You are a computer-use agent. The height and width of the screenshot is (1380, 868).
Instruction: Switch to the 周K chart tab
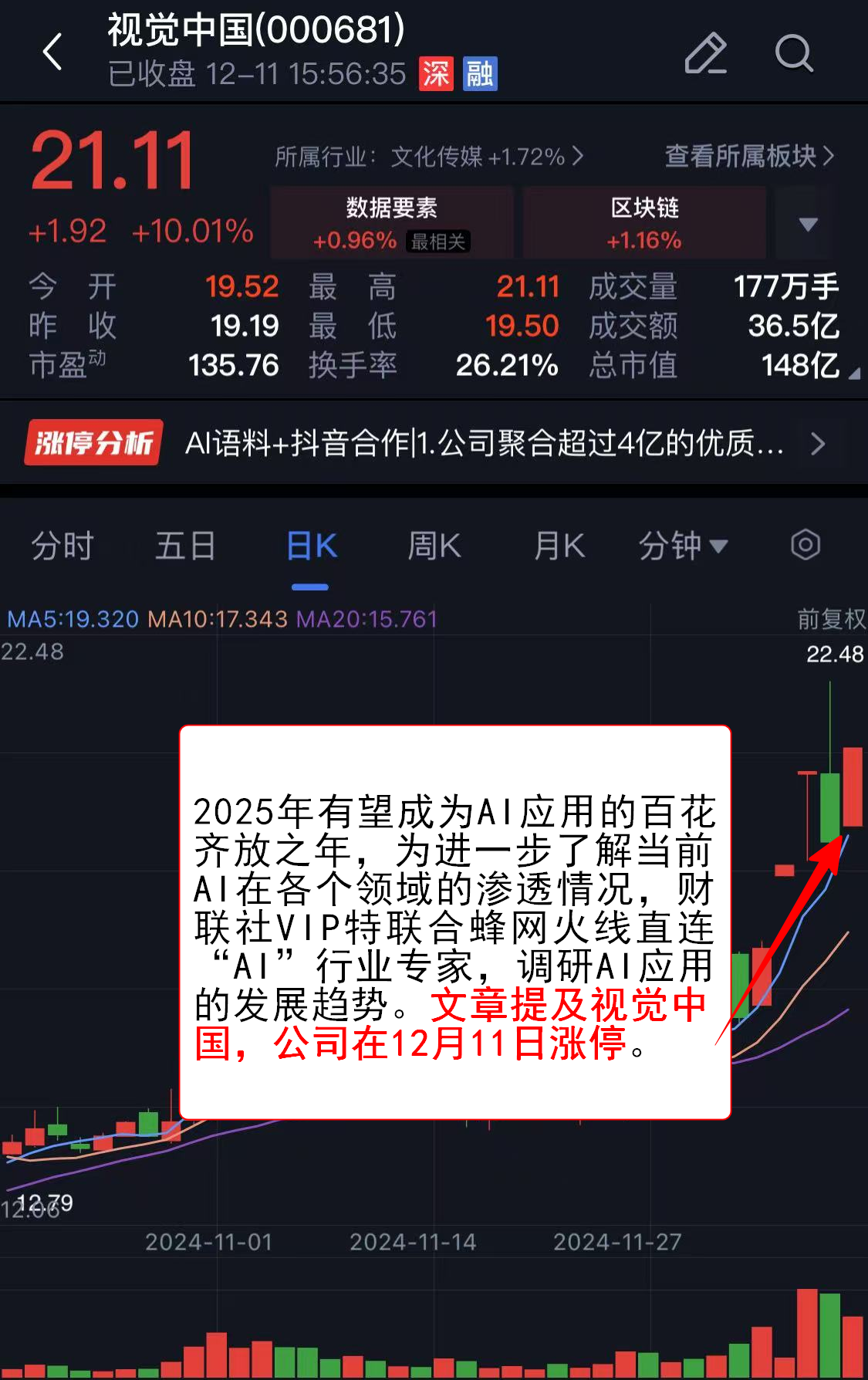434,546
